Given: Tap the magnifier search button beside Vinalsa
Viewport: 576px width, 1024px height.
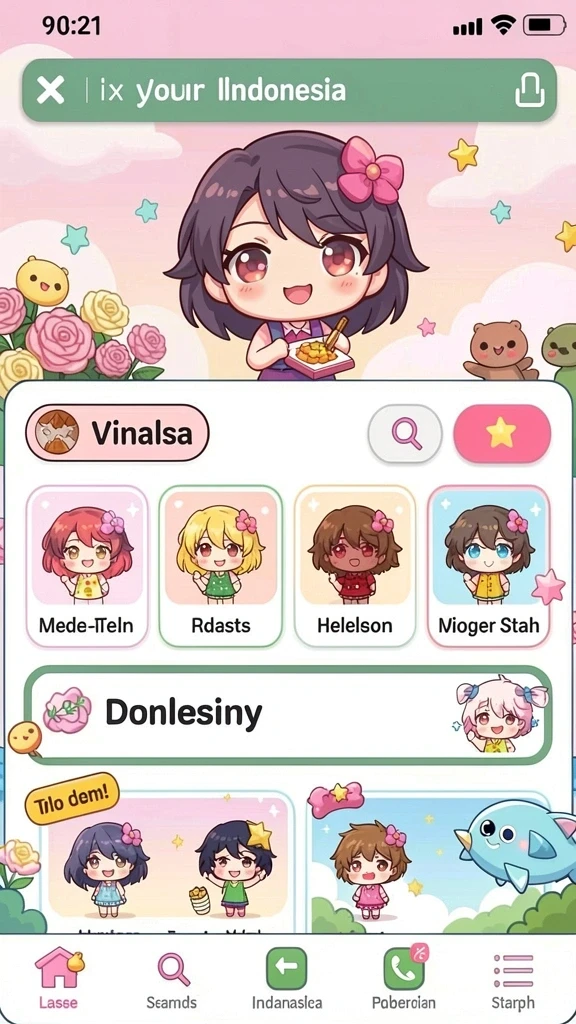Looking at the screenshot, I should [405, 434].
